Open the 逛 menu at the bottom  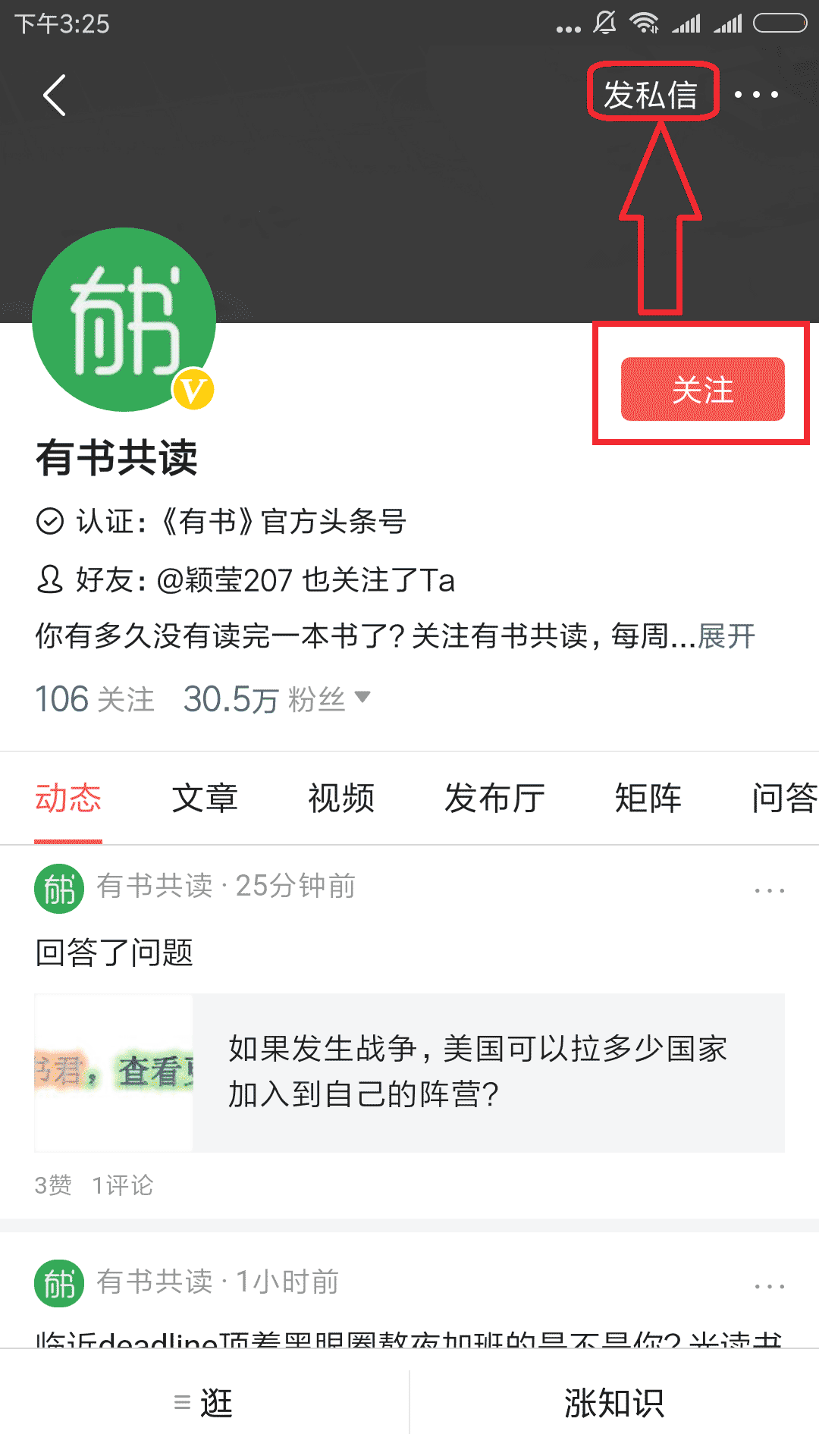[203, 1403]
